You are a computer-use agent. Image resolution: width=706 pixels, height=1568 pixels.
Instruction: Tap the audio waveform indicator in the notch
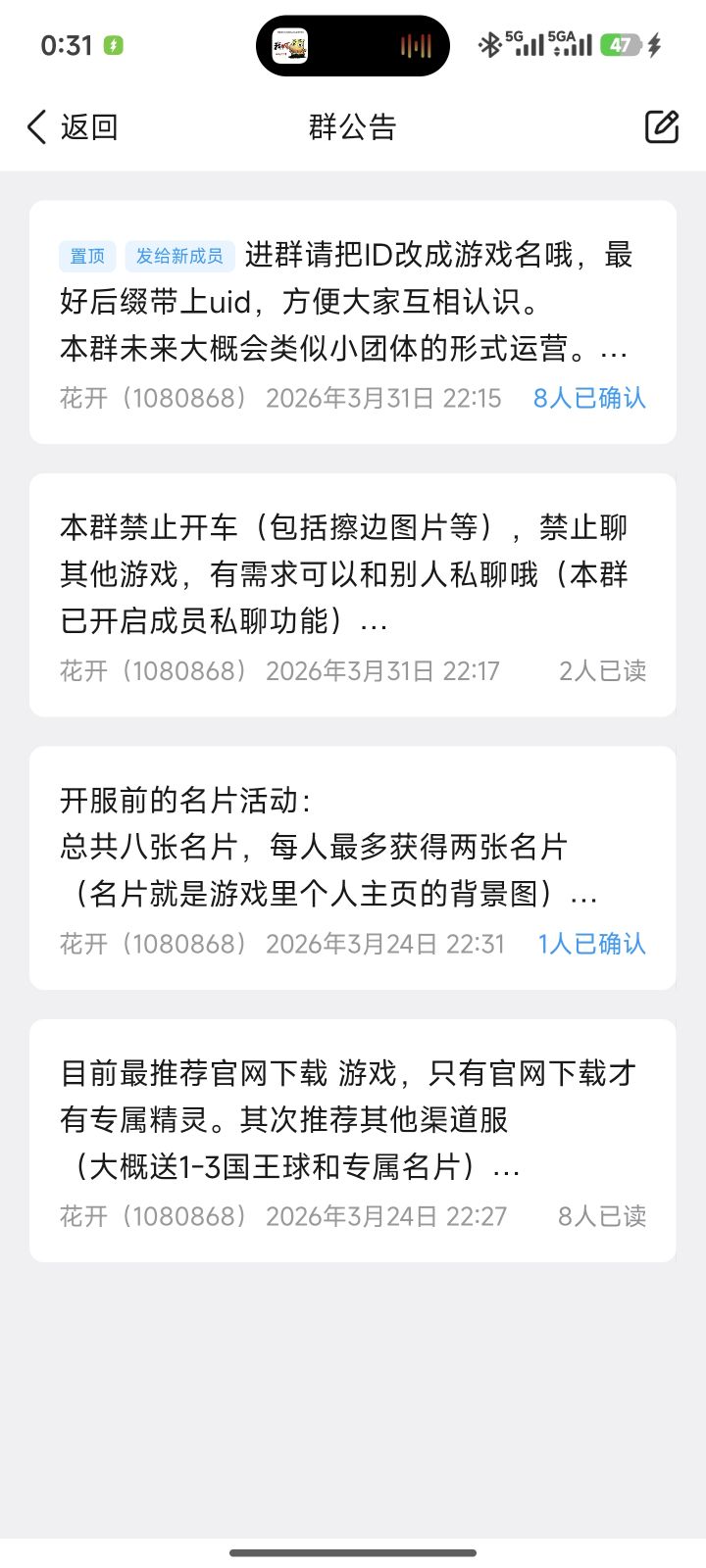click(417, 44)
